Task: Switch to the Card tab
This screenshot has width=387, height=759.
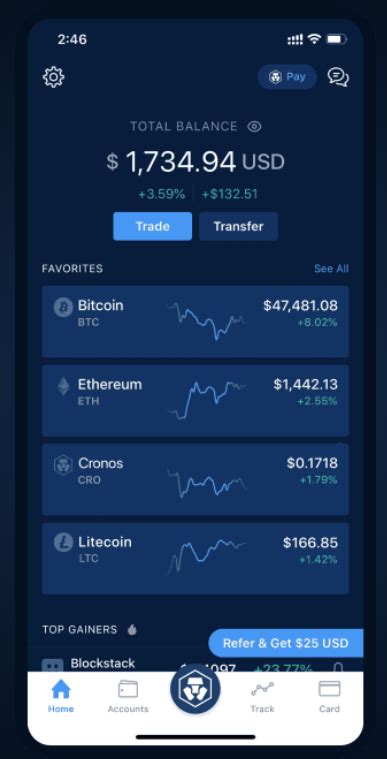Action: point(329,696)
